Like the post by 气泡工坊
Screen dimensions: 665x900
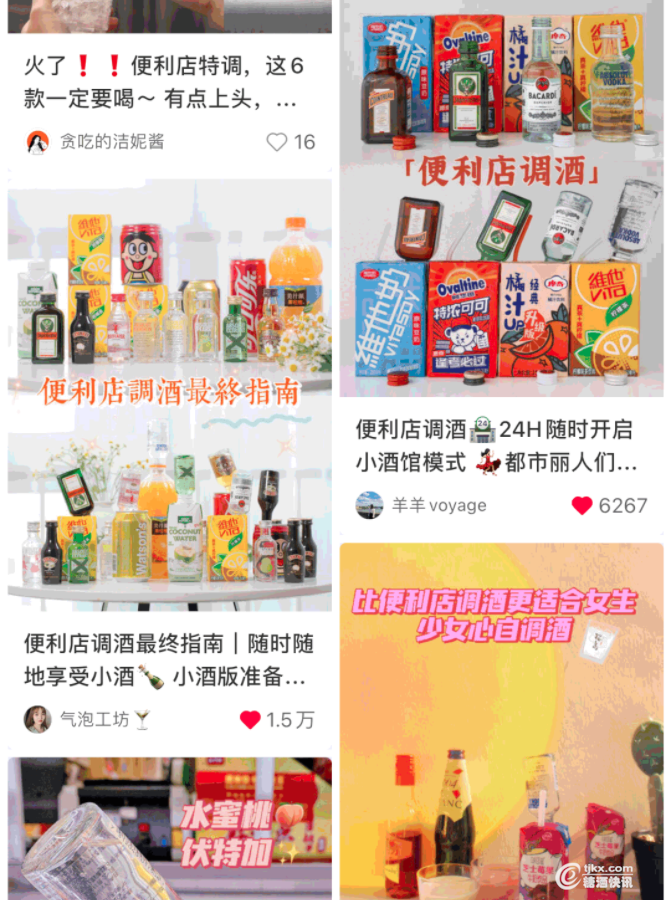pos(251,720)
